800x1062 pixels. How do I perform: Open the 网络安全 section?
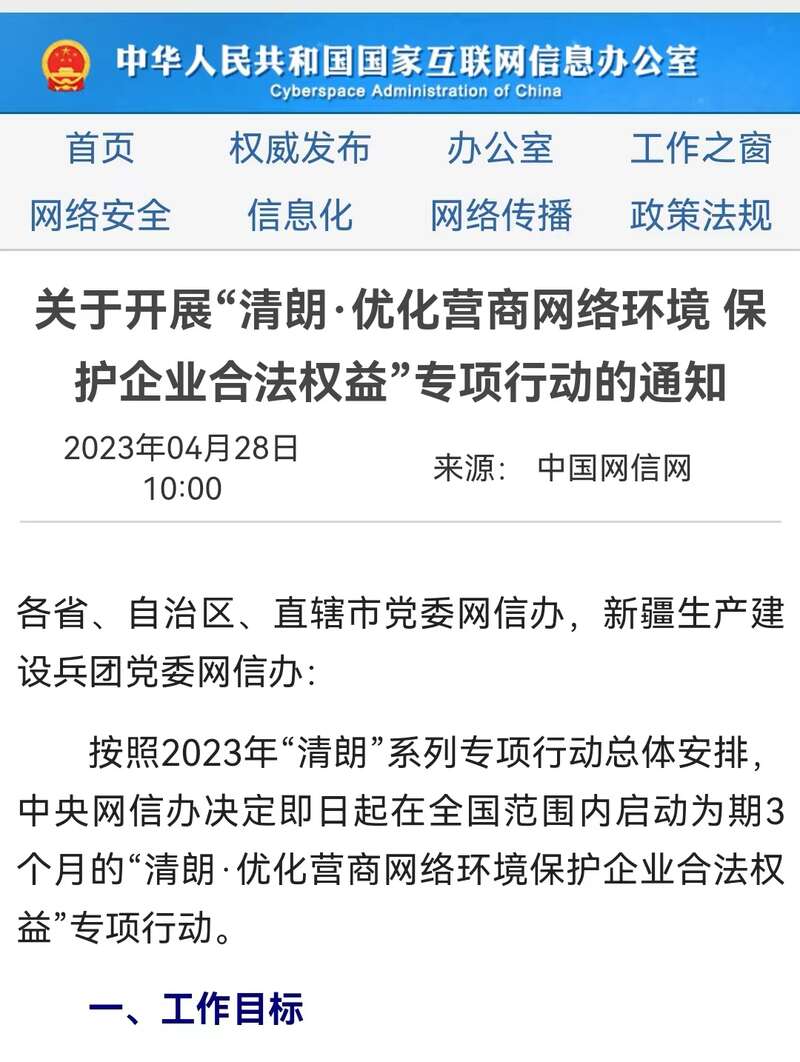[101, 213]
